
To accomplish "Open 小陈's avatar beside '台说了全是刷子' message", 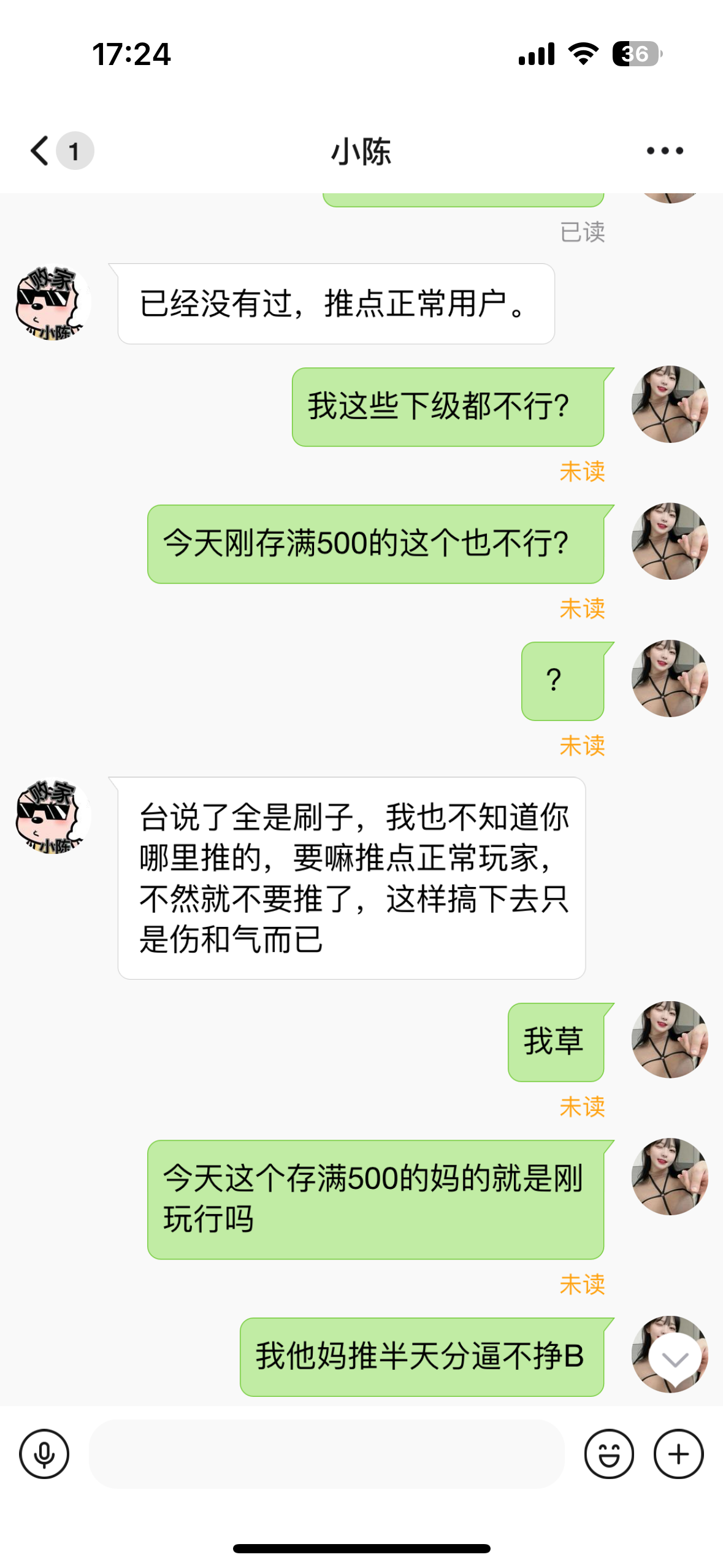I will click(x=53, y=817).
